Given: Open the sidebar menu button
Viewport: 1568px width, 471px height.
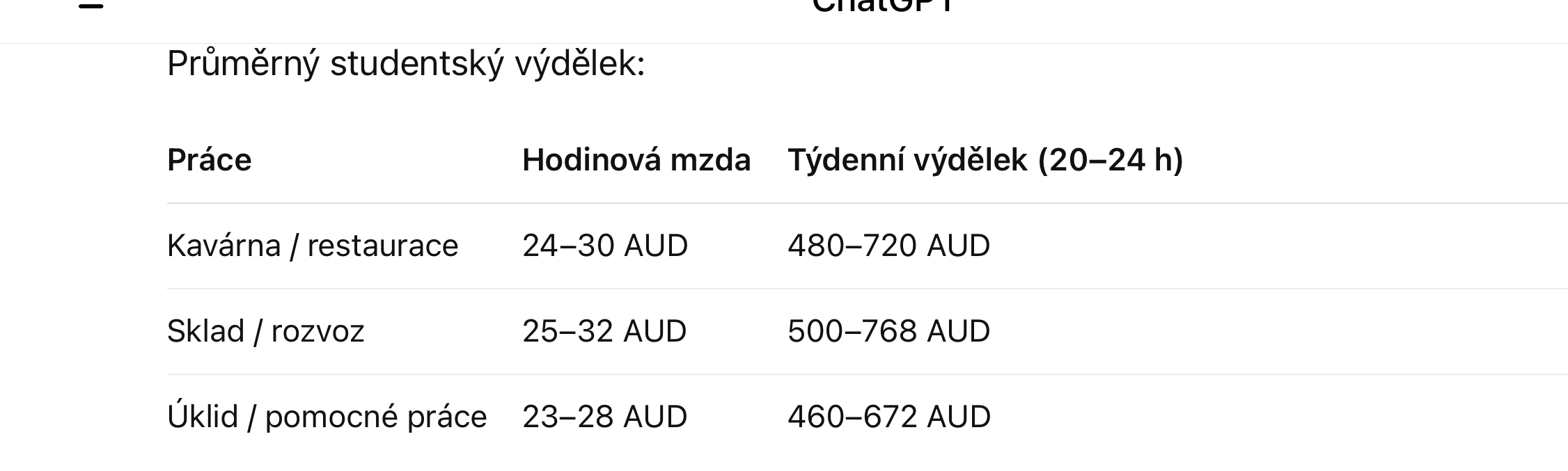Looking at the screenshot, I should coord(91,6).
